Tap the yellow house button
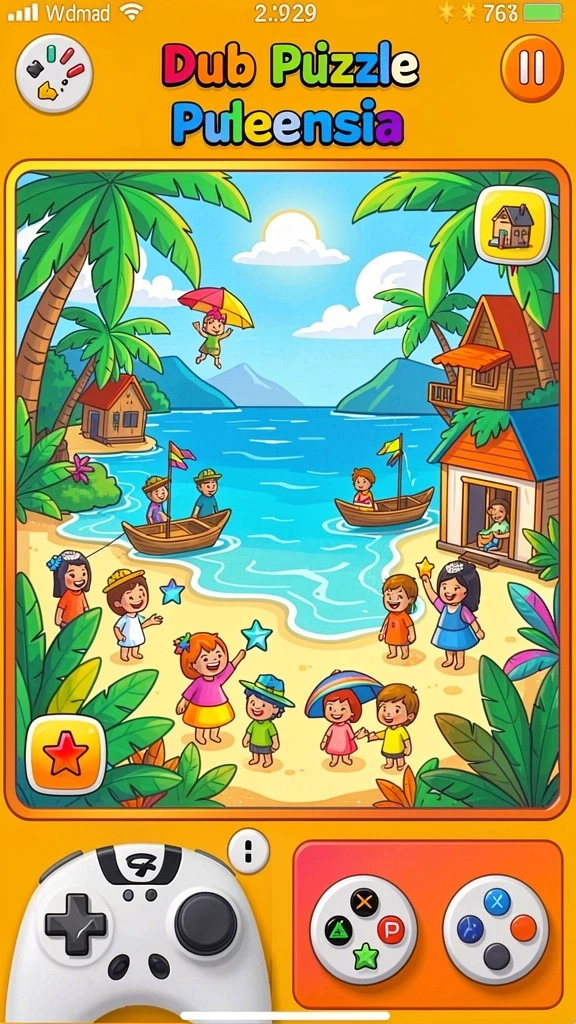Viewport: 576px width, 1024px height. point(513,225)
